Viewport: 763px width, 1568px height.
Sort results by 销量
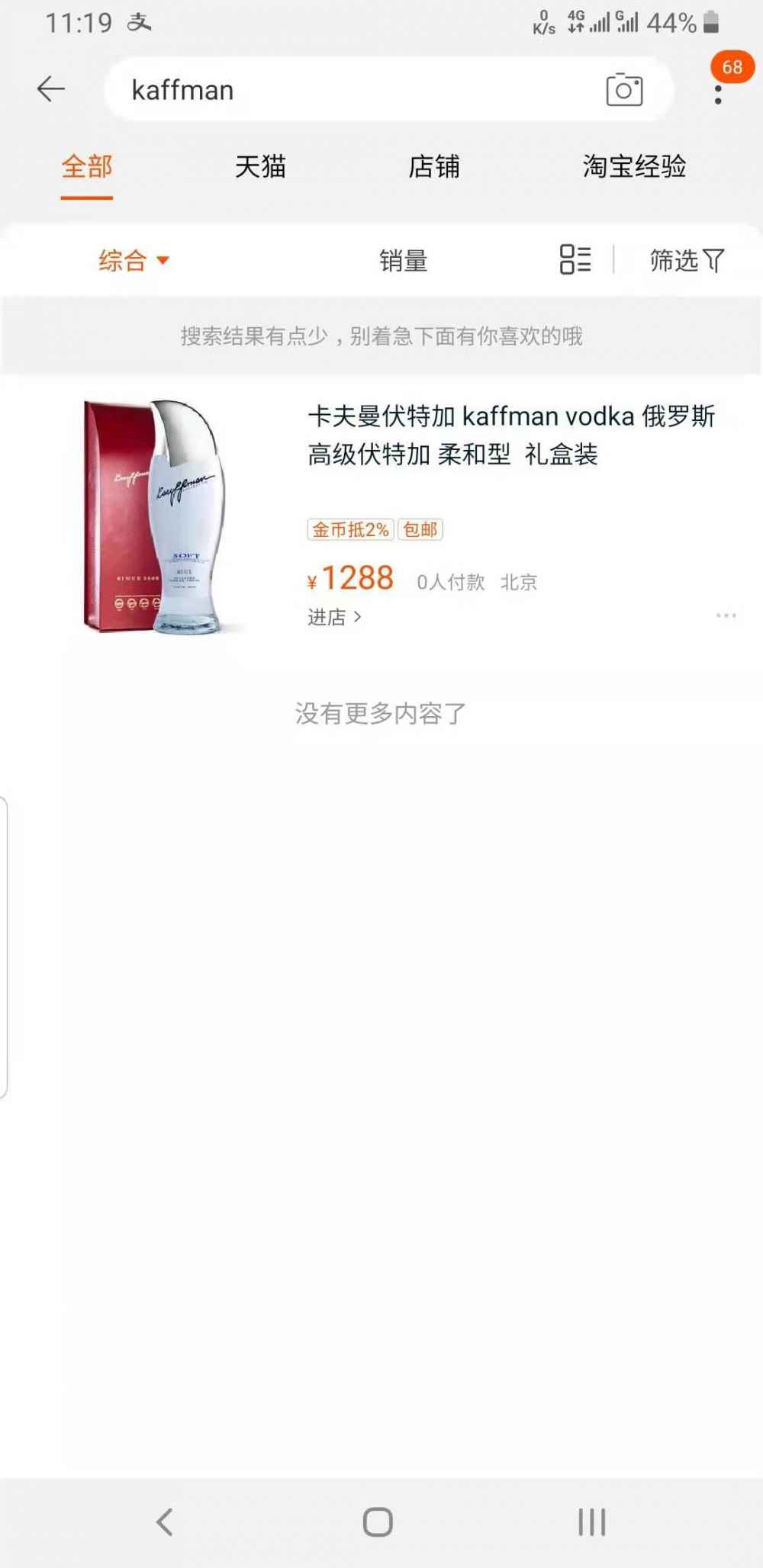(404, 261)
